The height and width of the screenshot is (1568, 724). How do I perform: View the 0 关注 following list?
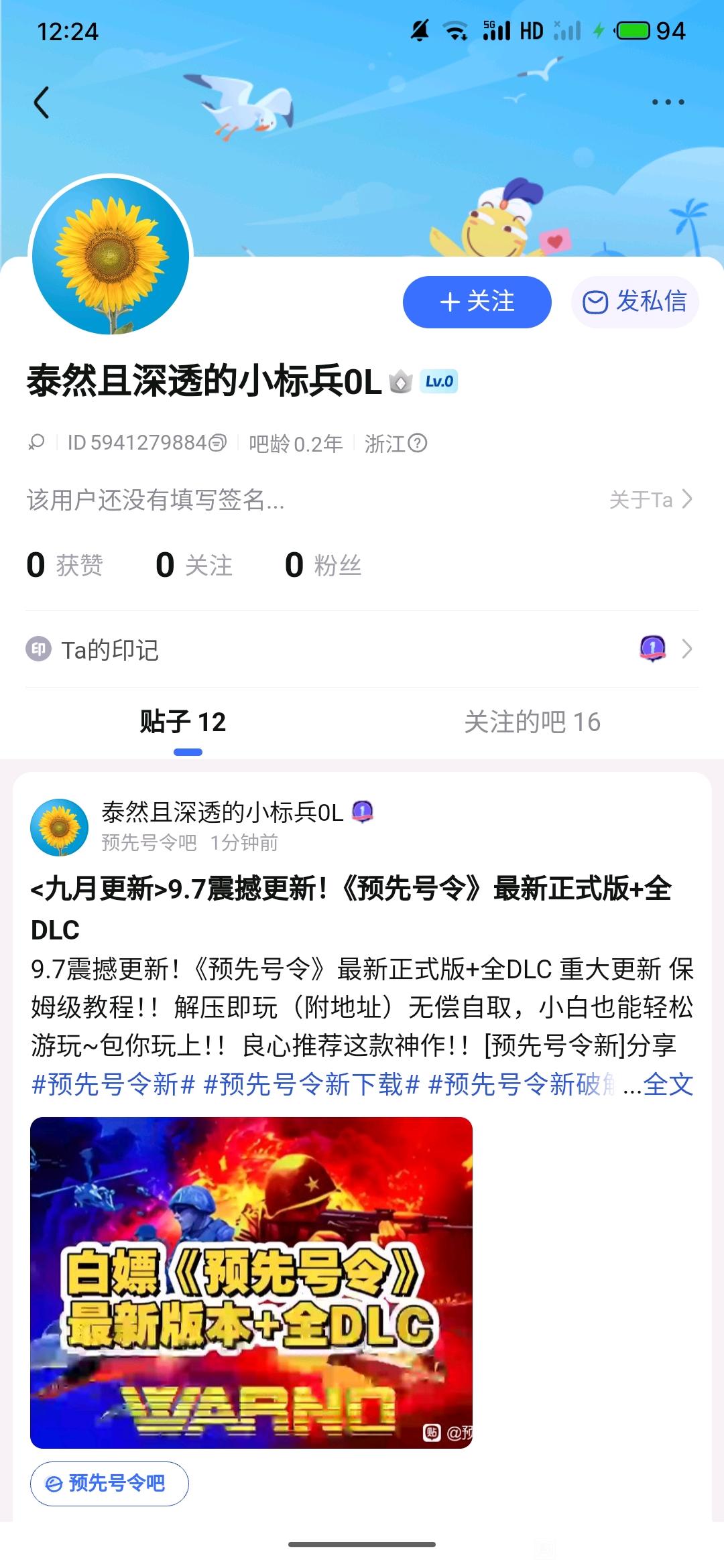point(194,564)
